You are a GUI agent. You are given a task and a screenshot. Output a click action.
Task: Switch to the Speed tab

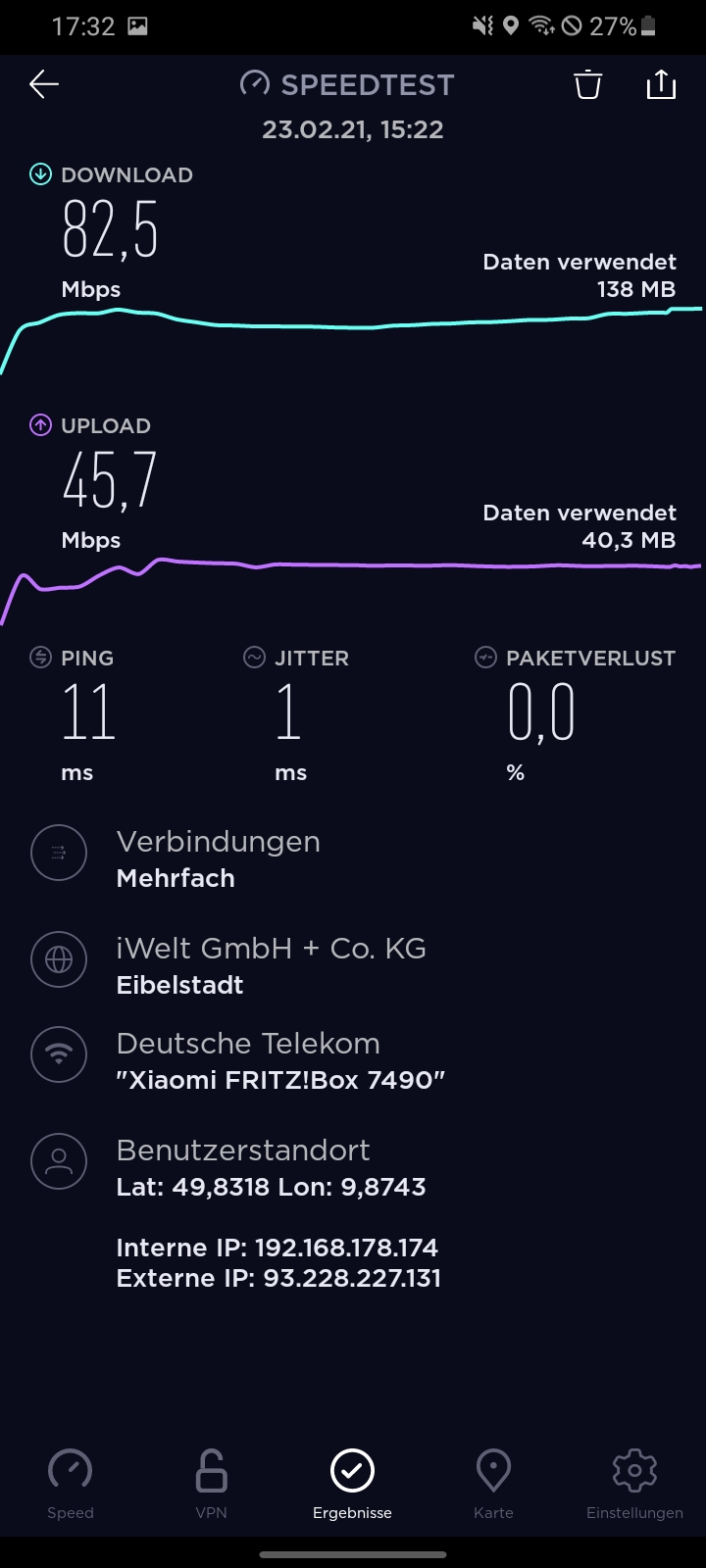pyautogui.click(x=71, y=1482)
